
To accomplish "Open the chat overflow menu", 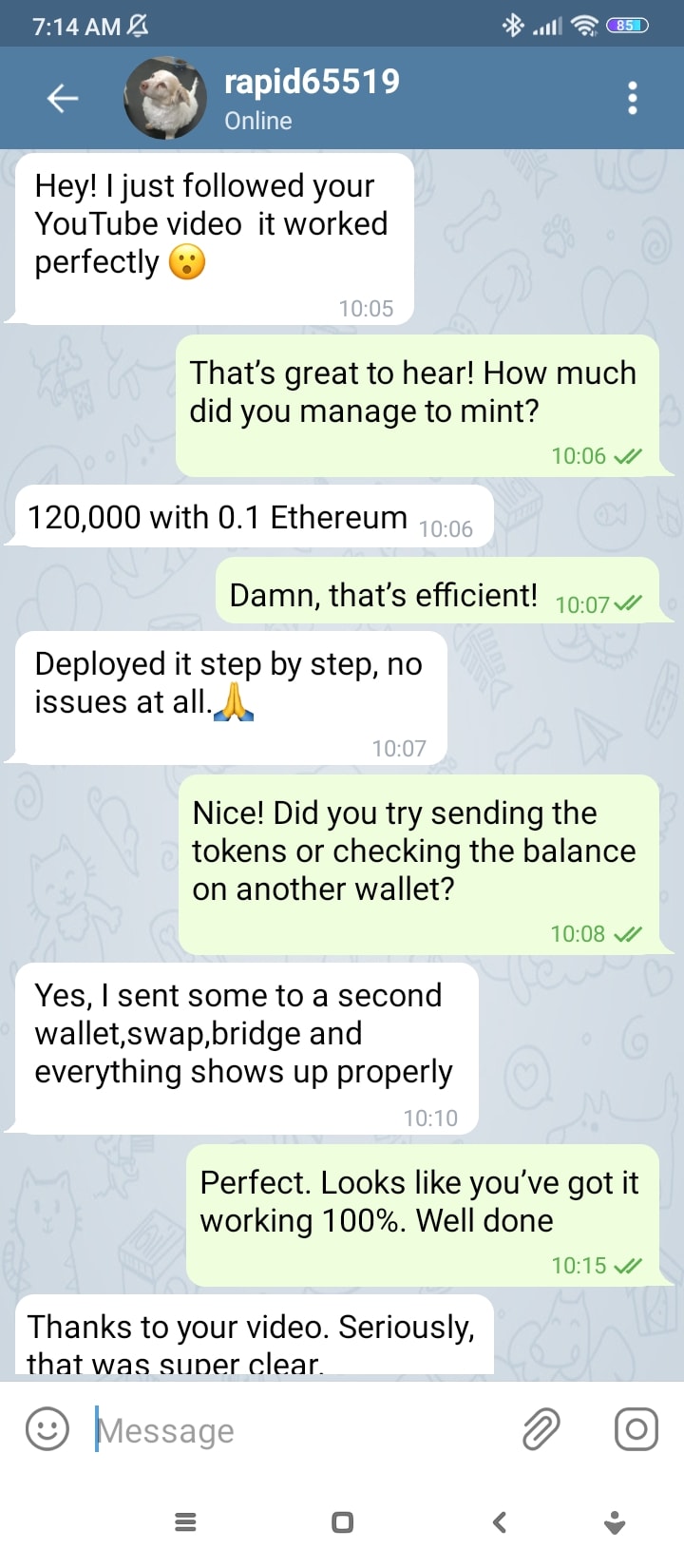I will [x=633, y=98].
